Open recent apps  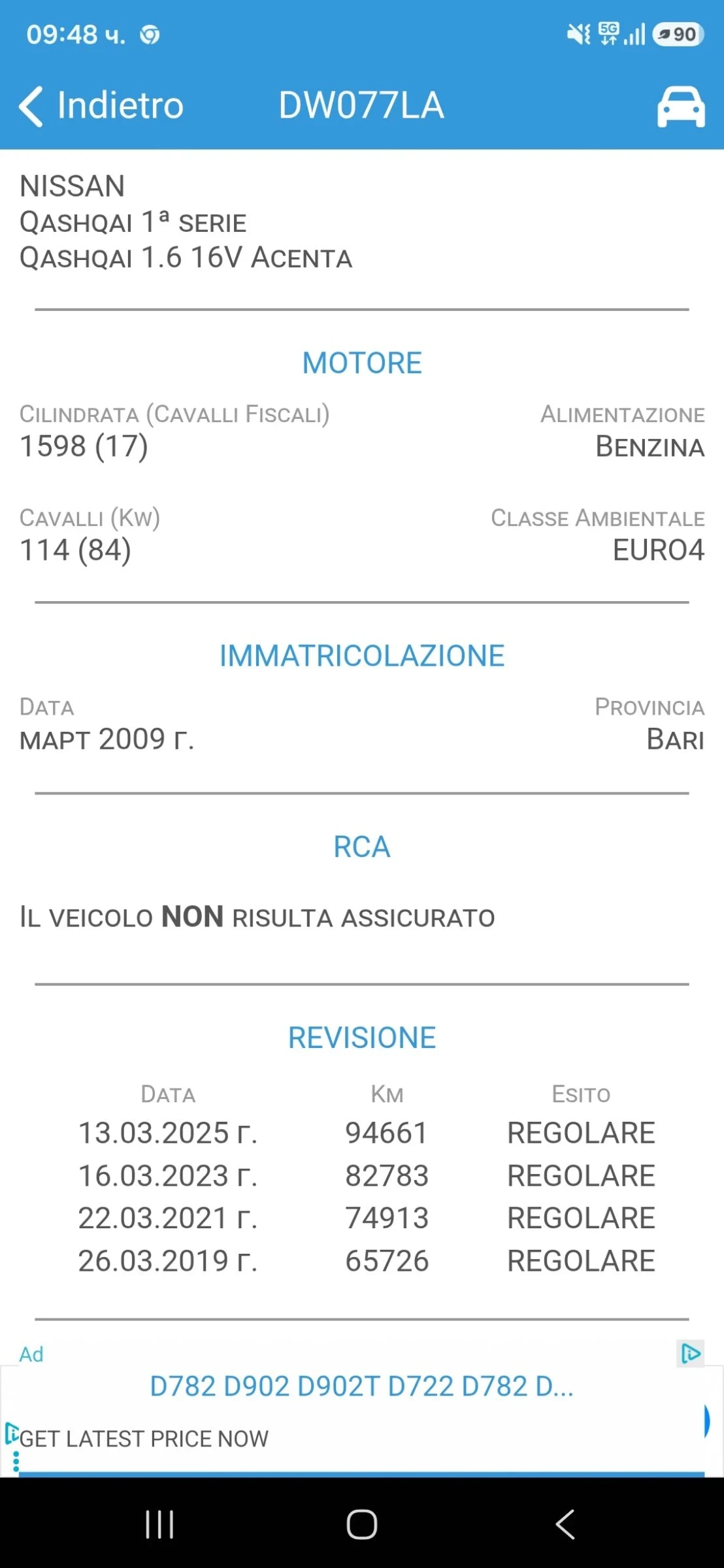pyautogui.click(x=159, y=1524)
